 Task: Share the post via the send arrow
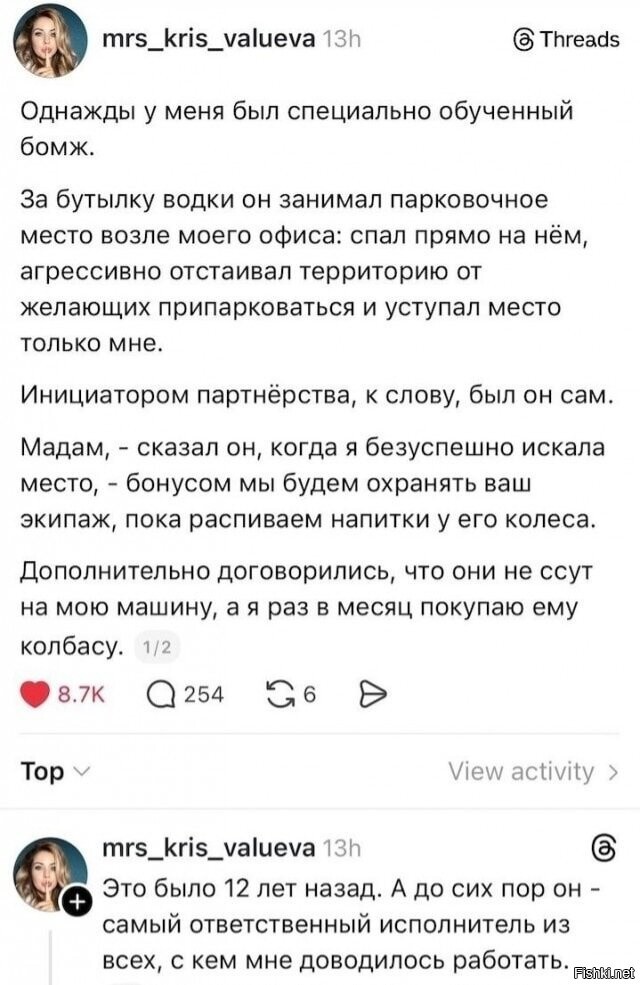372,695
